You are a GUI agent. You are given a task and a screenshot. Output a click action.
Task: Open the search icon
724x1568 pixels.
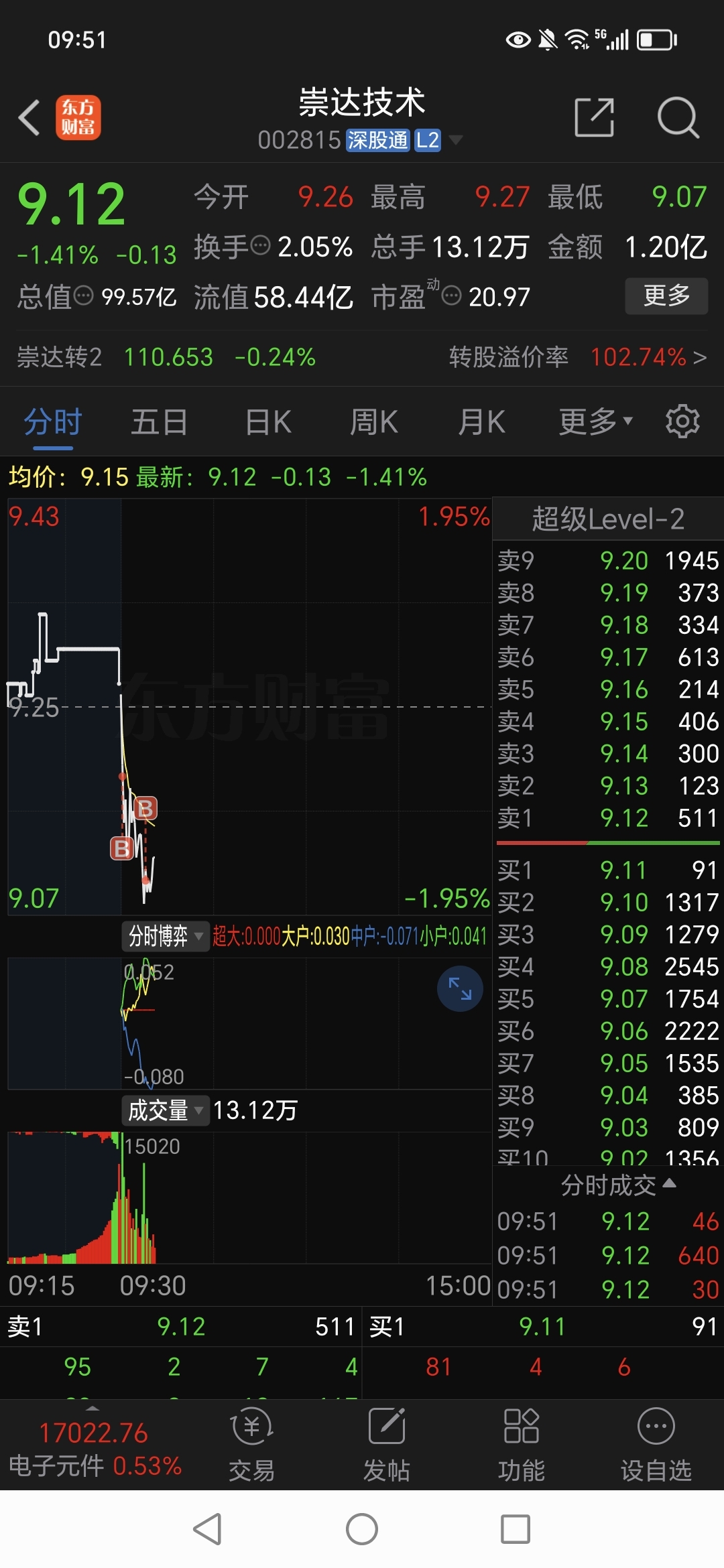(x=679, y=117)
